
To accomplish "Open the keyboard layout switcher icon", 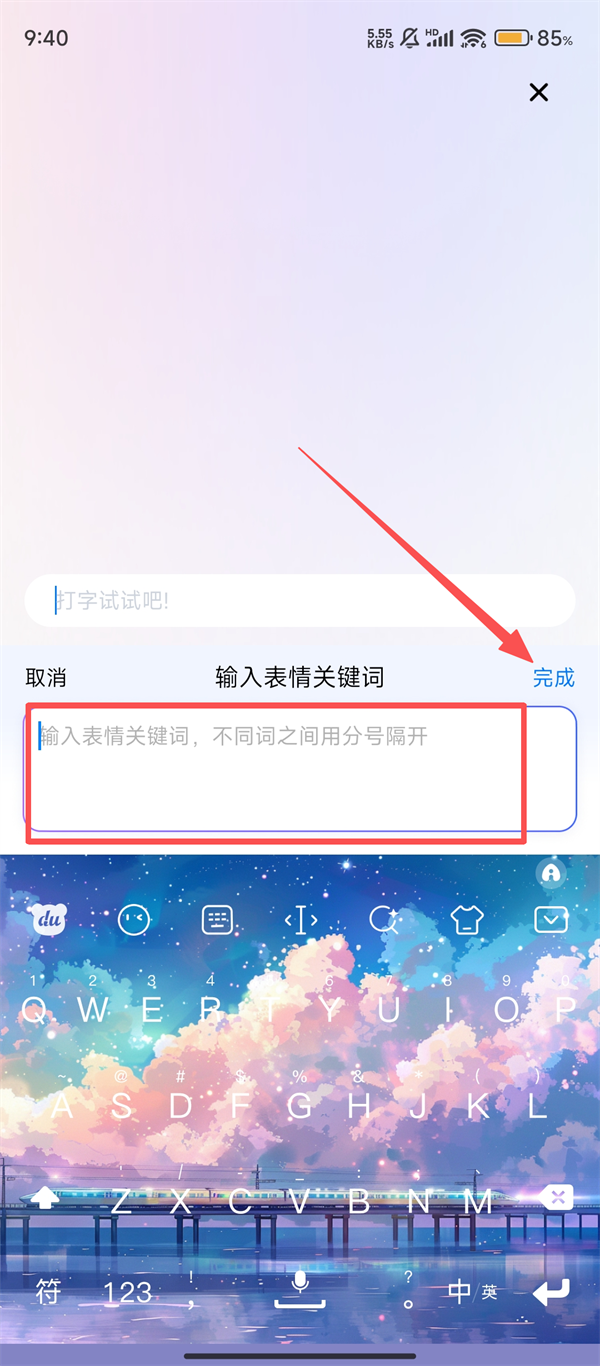I will pyautogui.click(x=217, y=918).
